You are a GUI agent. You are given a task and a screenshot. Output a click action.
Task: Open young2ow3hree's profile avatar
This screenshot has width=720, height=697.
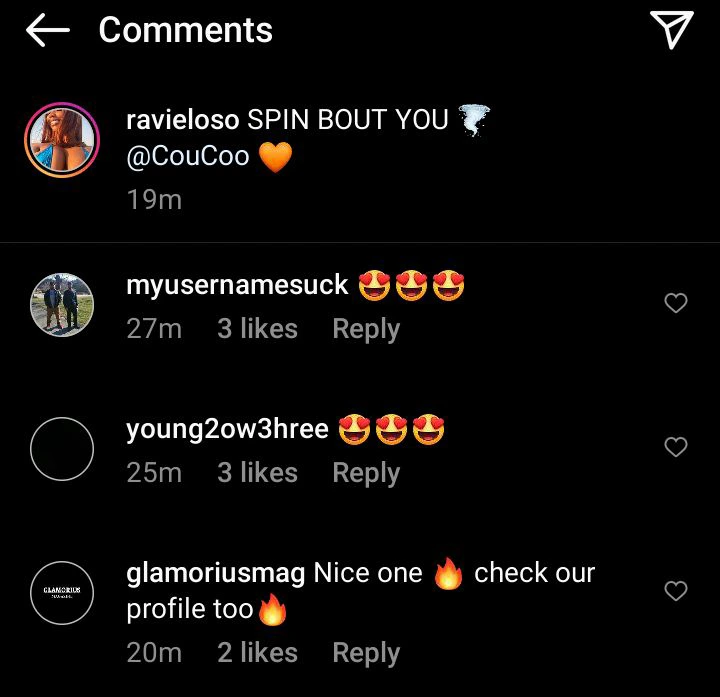tap(62, 449)
